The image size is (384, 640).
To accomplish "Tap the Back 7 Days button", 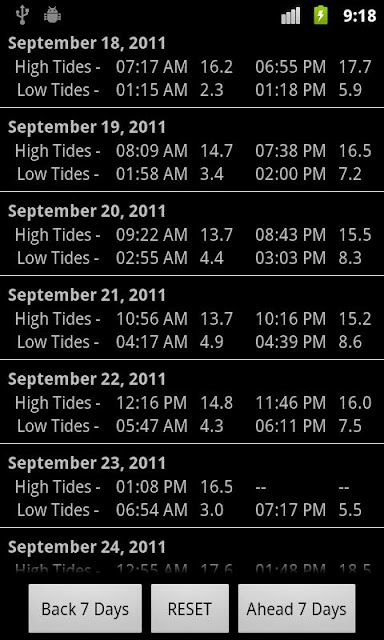I will 85,609.
